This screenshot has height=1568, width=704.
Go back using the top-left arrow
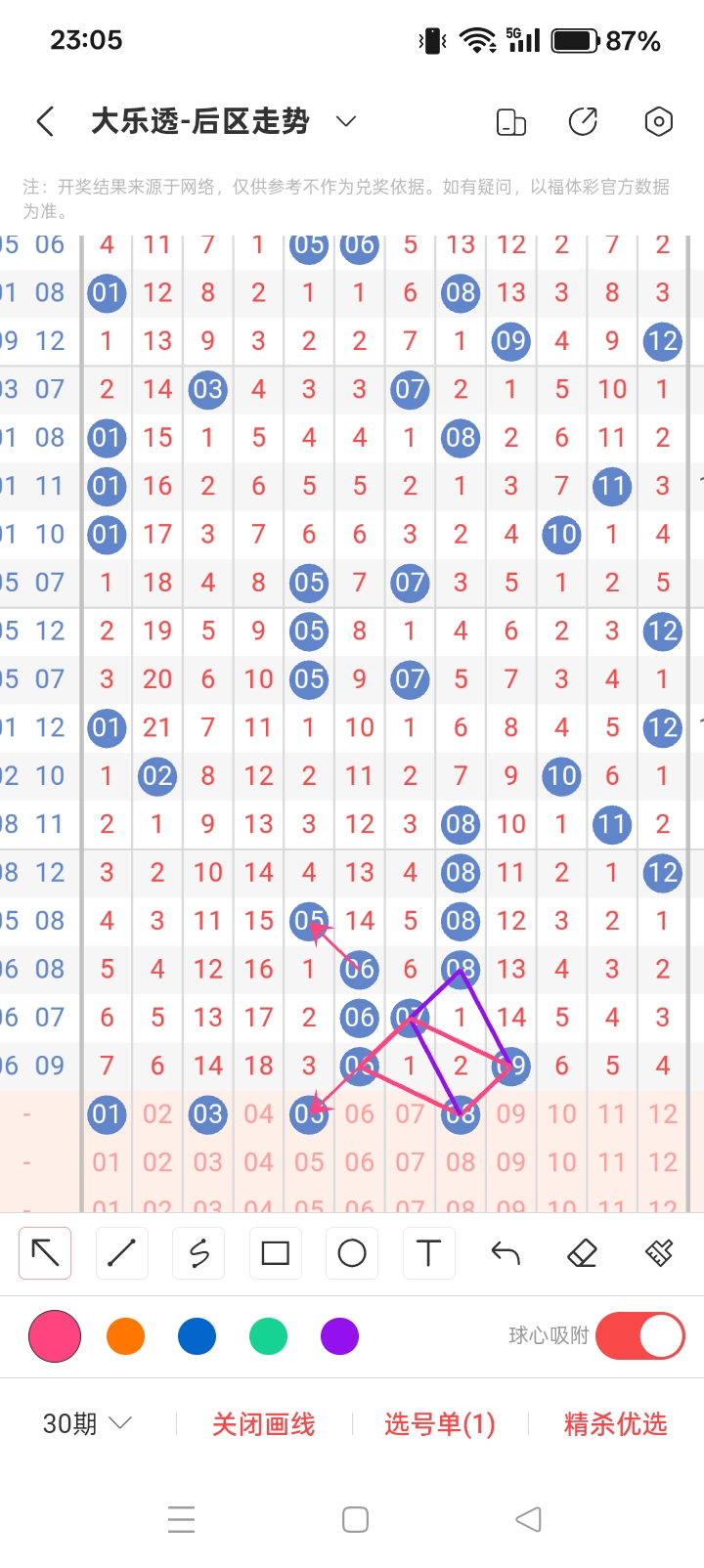(45, 122)
